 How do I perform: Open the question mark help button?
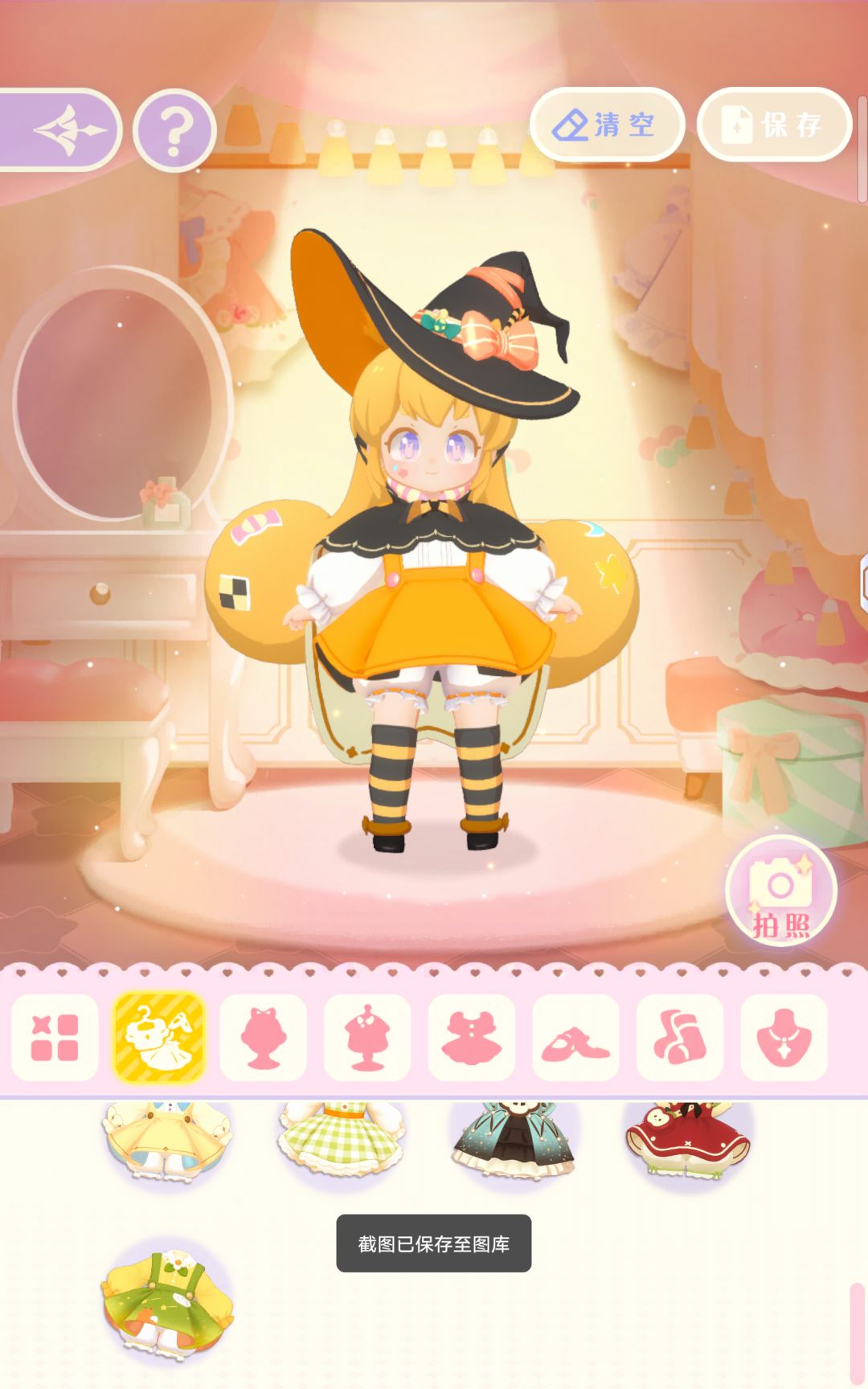[174, 130]
